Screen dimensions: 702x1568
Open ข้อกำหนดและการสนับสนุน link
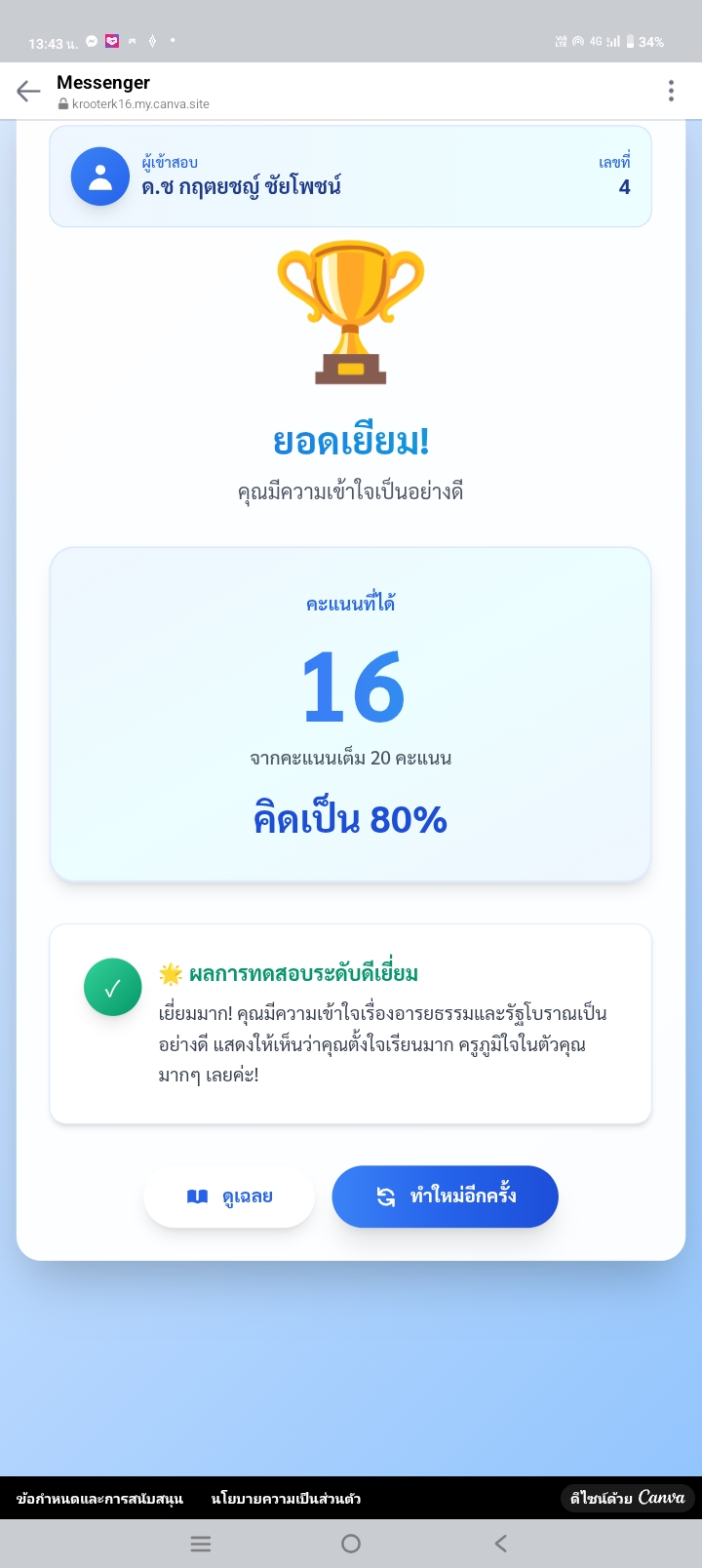coord(99,1498)
